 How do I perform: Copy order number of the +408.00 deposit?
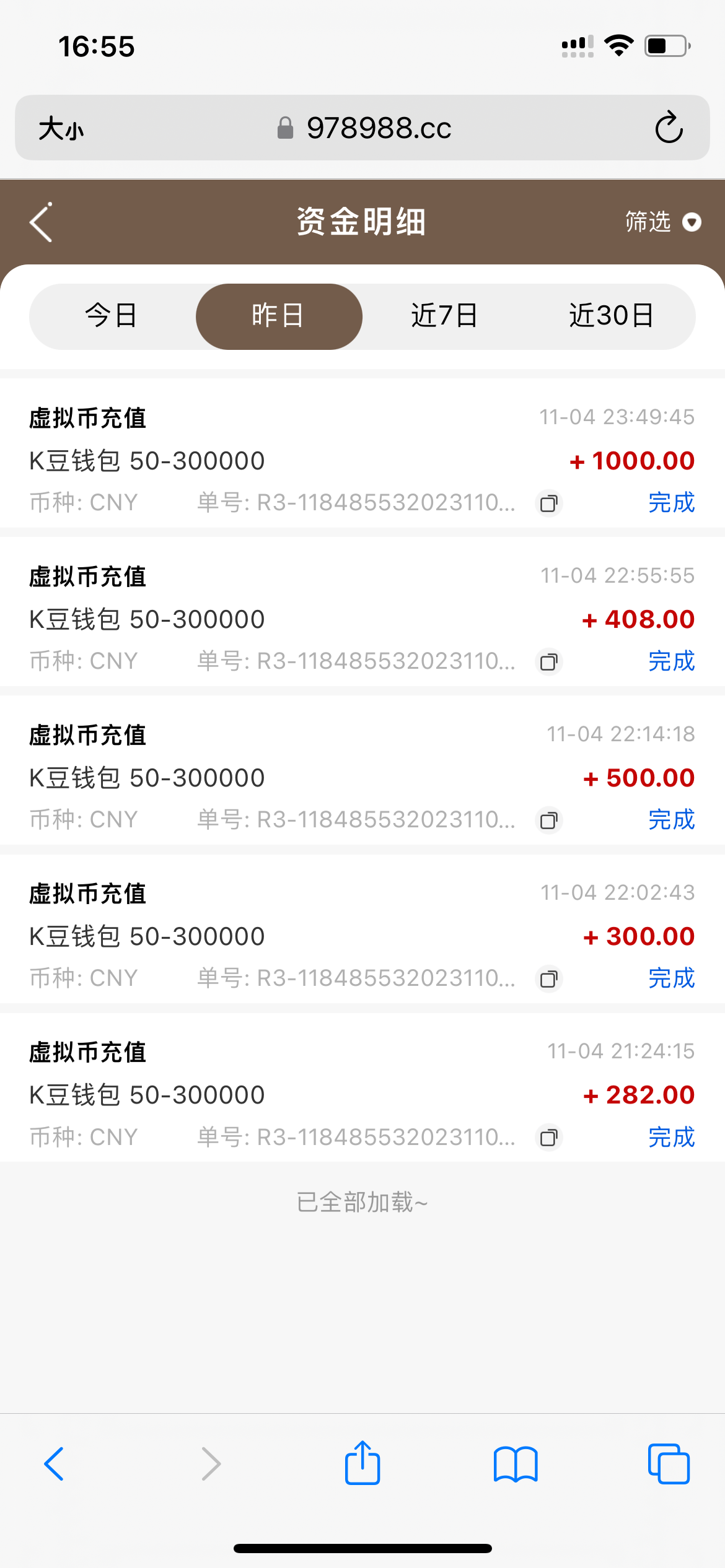point(549,661)
